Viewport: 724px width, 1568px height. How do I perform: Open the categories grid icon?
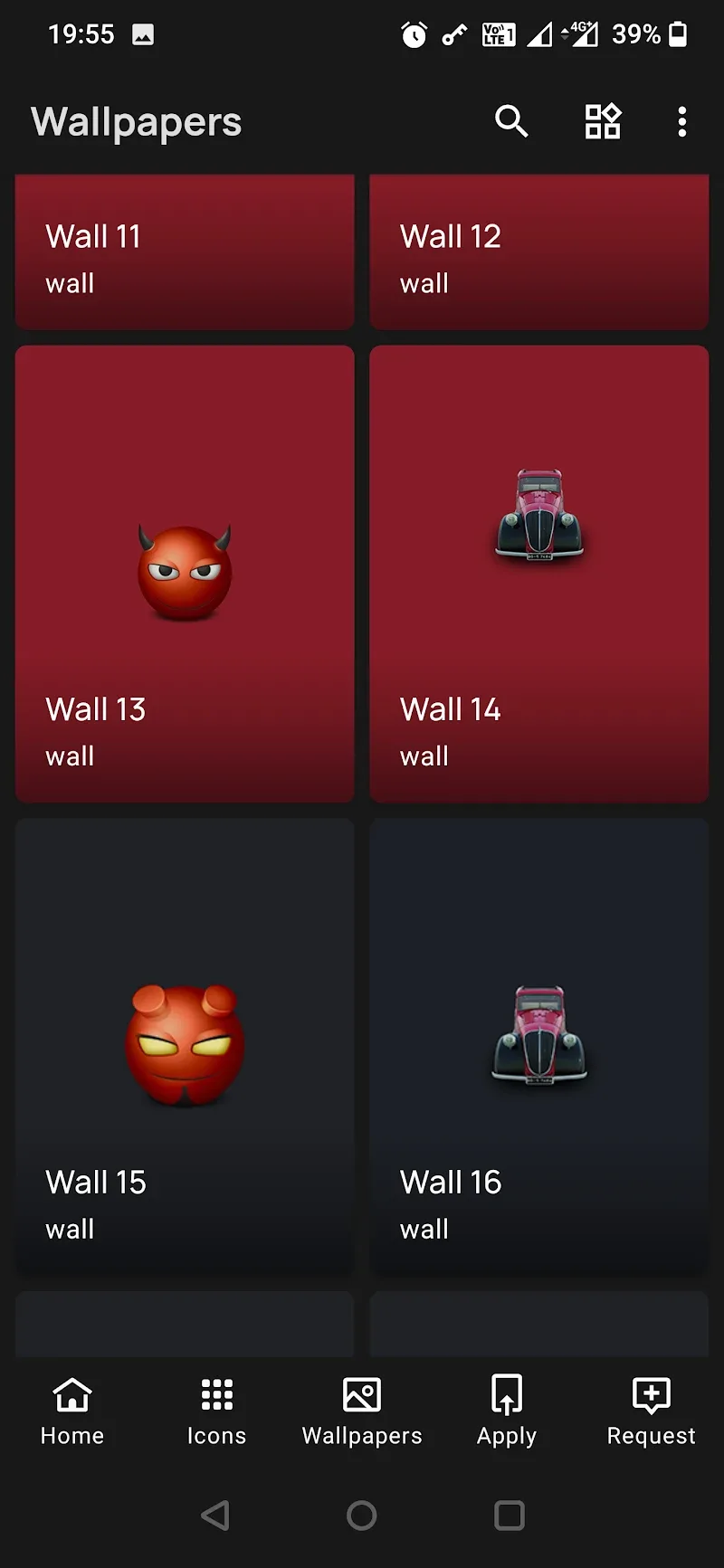[x=603, y=121]
